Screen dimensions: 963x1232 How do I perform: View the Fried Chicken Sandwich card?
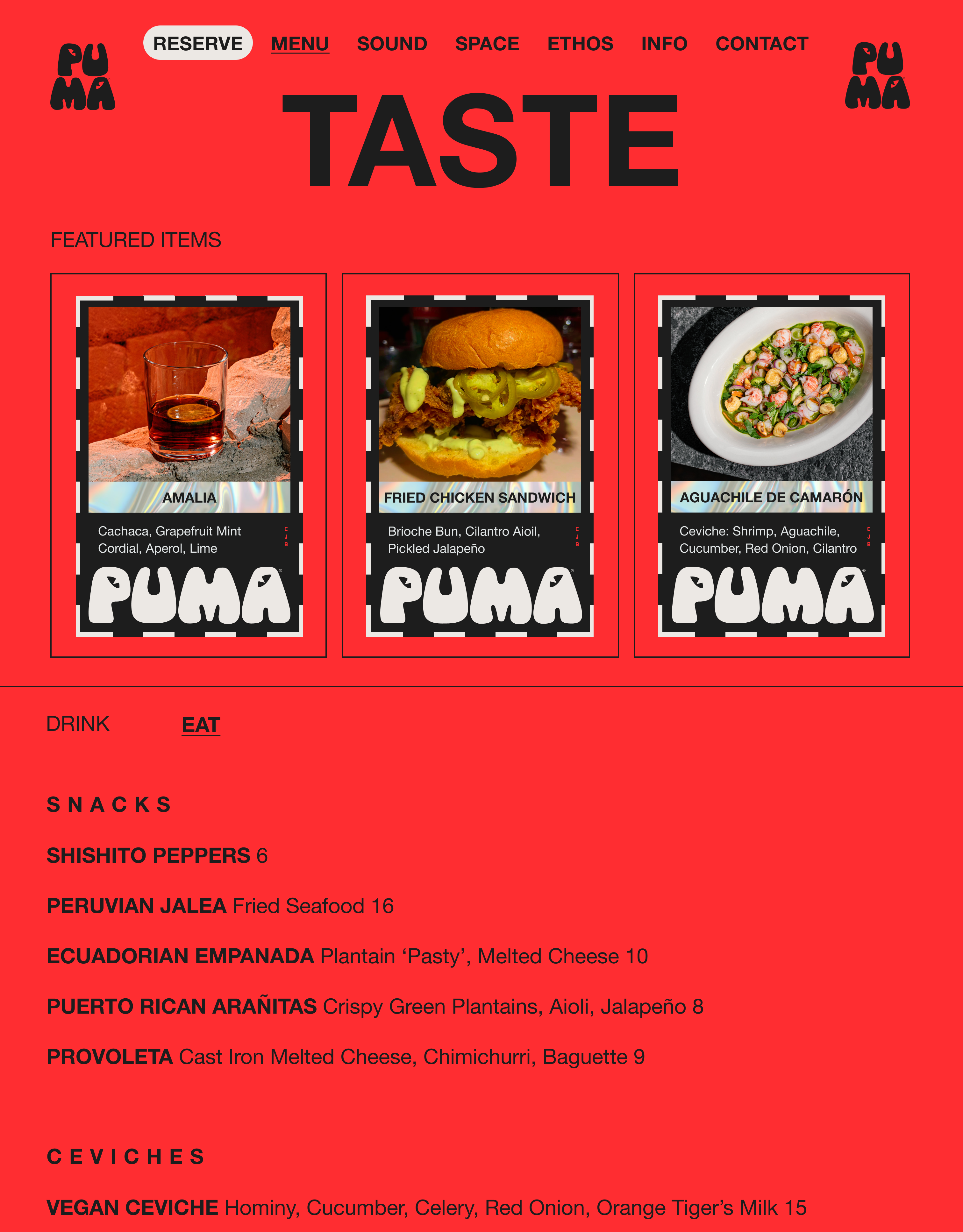point(480,465)
